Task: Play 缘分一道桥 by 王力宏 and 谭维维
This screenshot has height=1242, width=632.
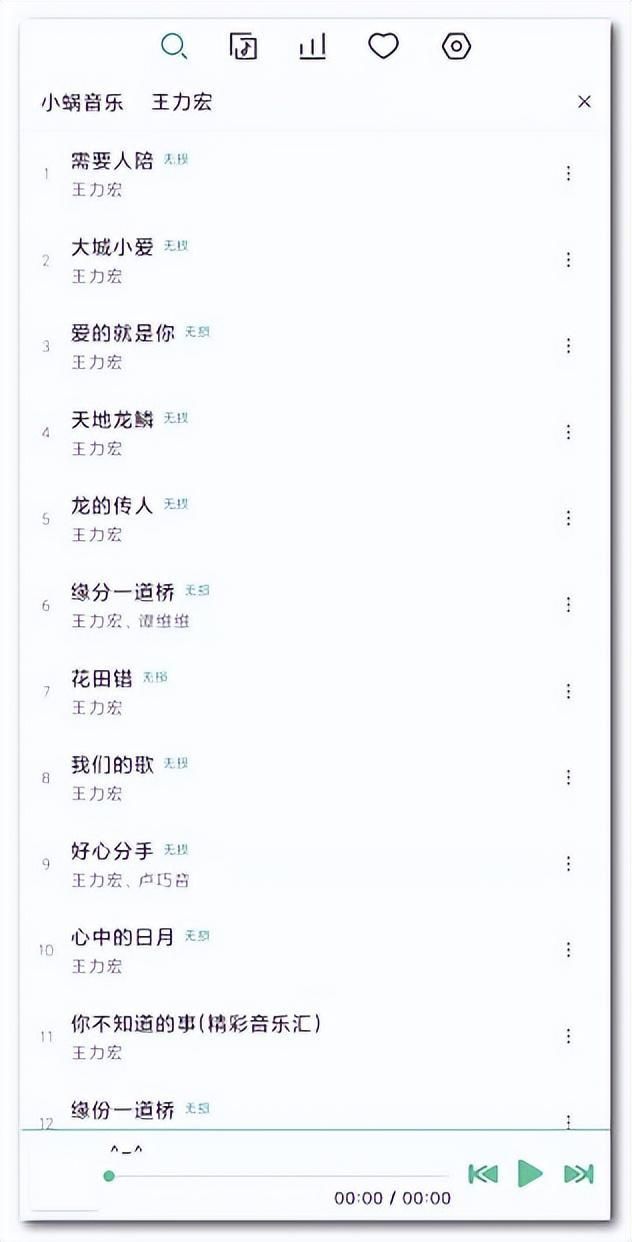Action: tap(122, 592)
